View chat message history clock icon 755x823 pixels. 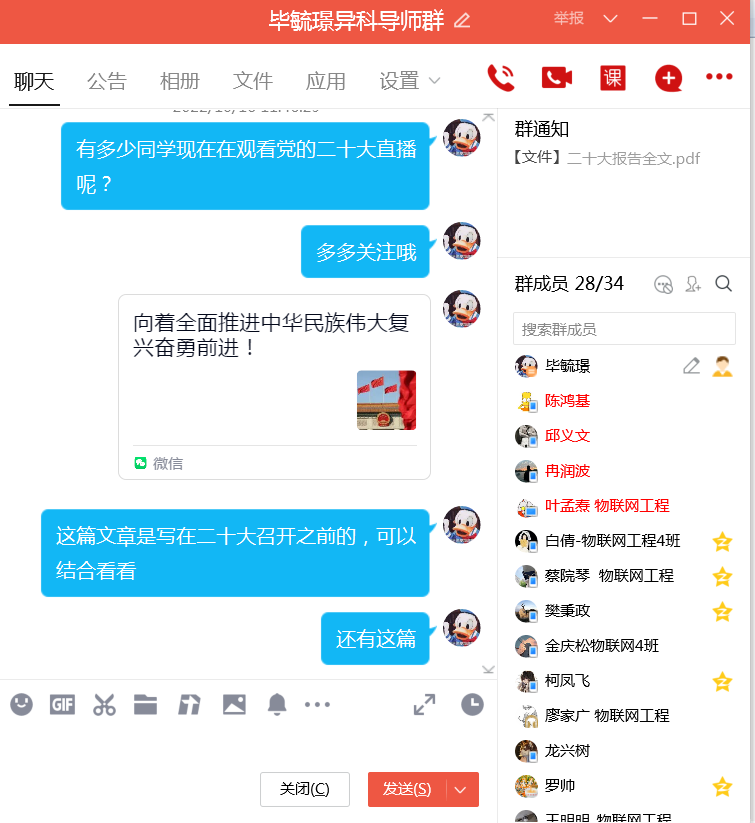point(472,705)
